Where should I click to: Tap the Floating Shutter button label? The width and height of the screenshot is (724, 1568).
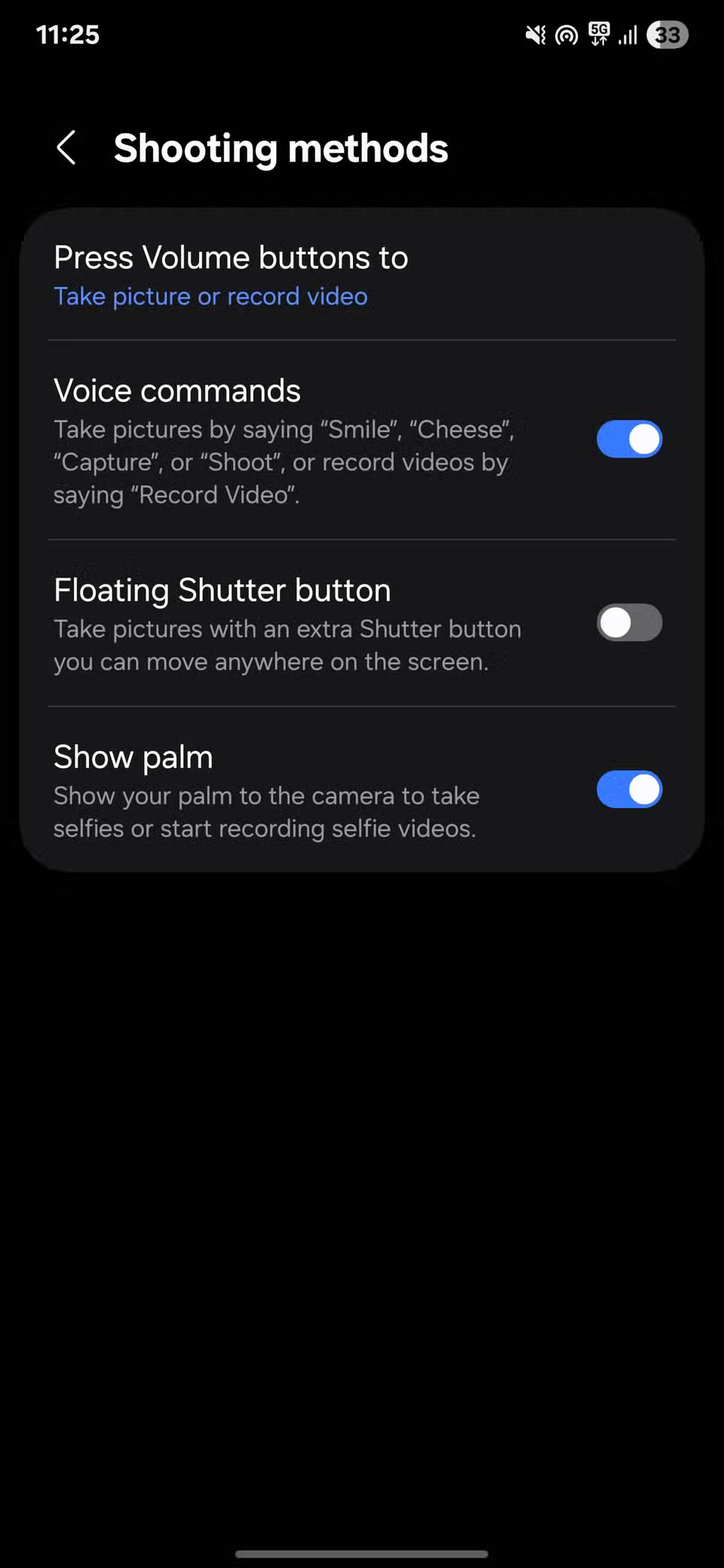click(222, 590)
